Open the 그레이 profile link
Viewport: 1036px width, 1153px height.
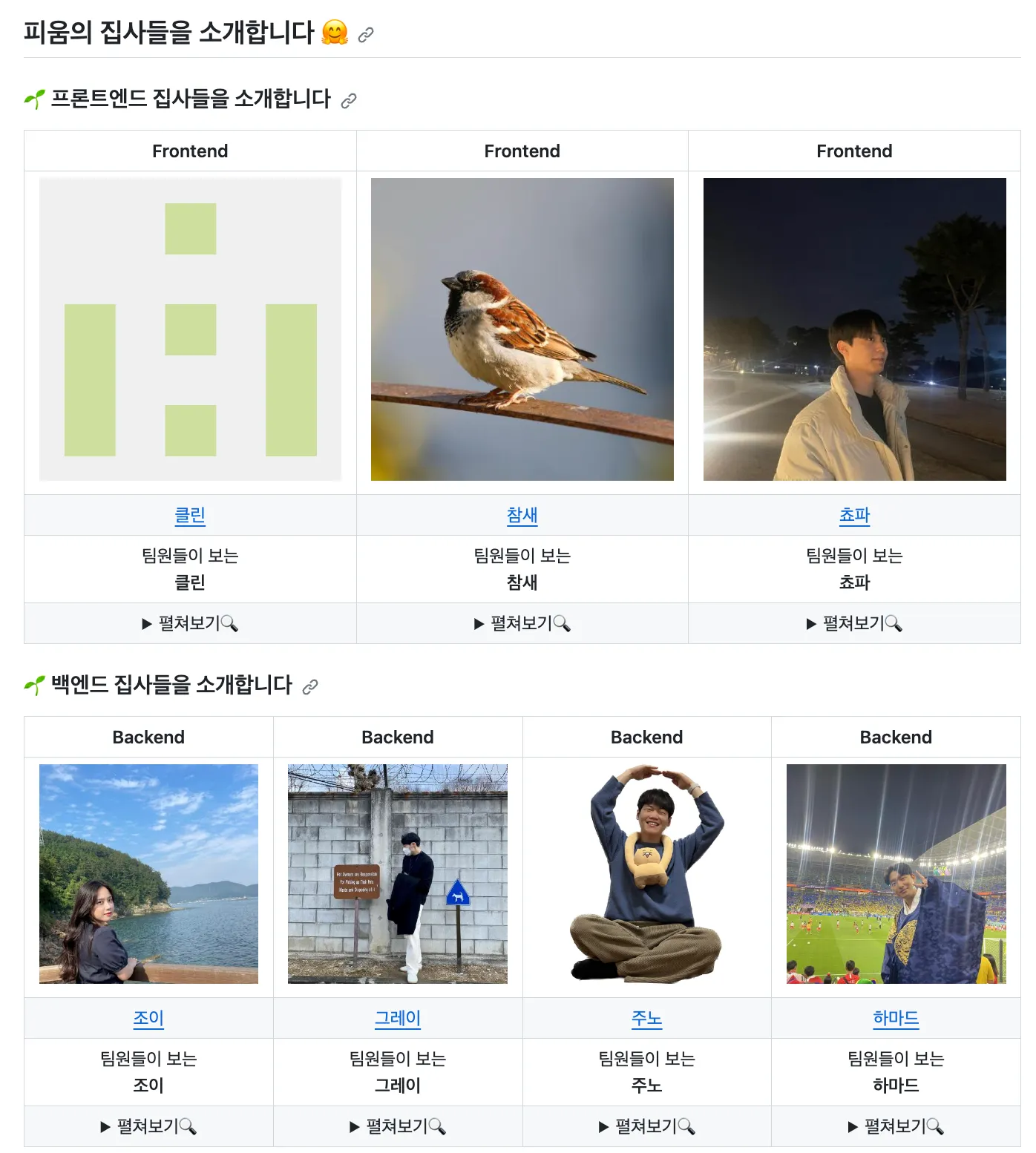(x=398, y=1018)
